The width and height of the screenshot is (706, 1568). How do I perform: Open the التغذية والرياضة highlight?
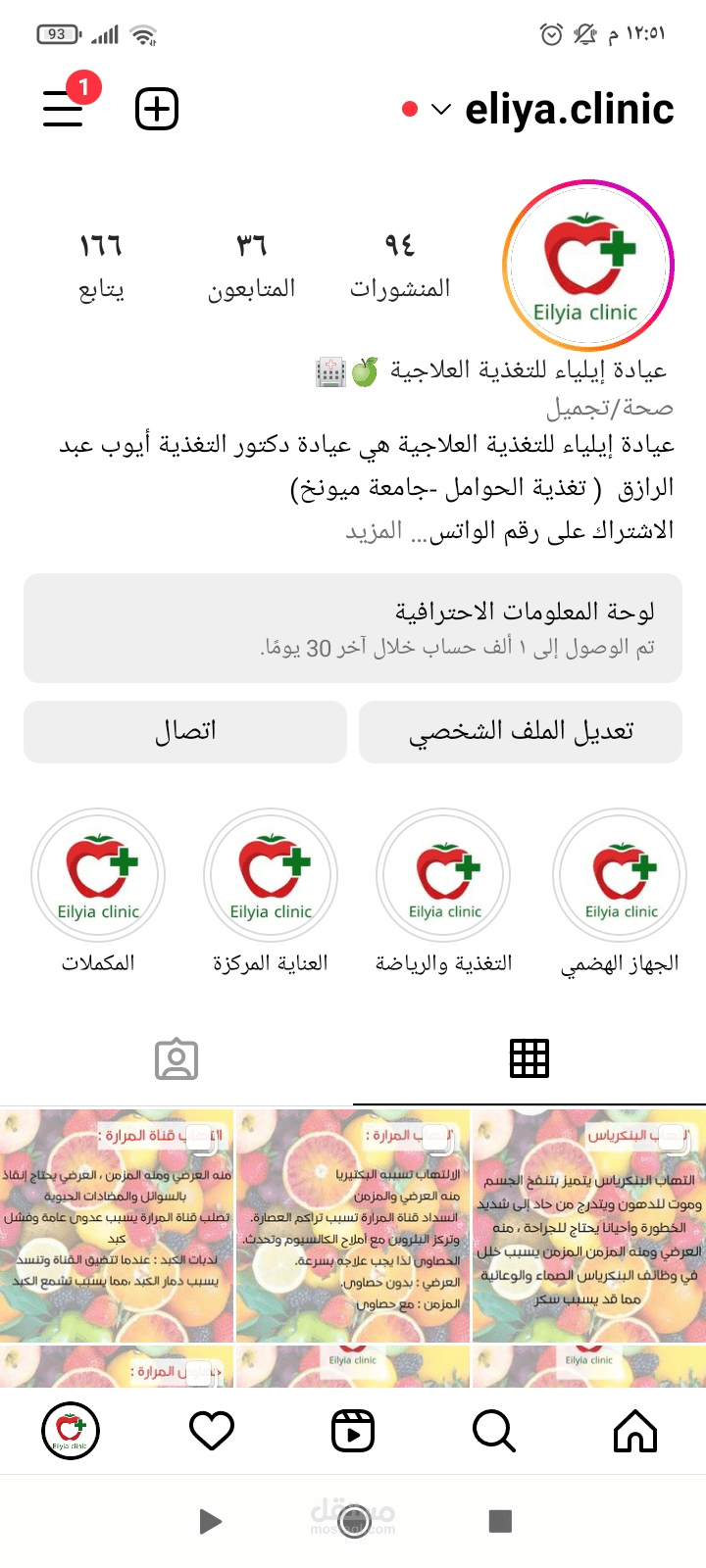(444, 875)
